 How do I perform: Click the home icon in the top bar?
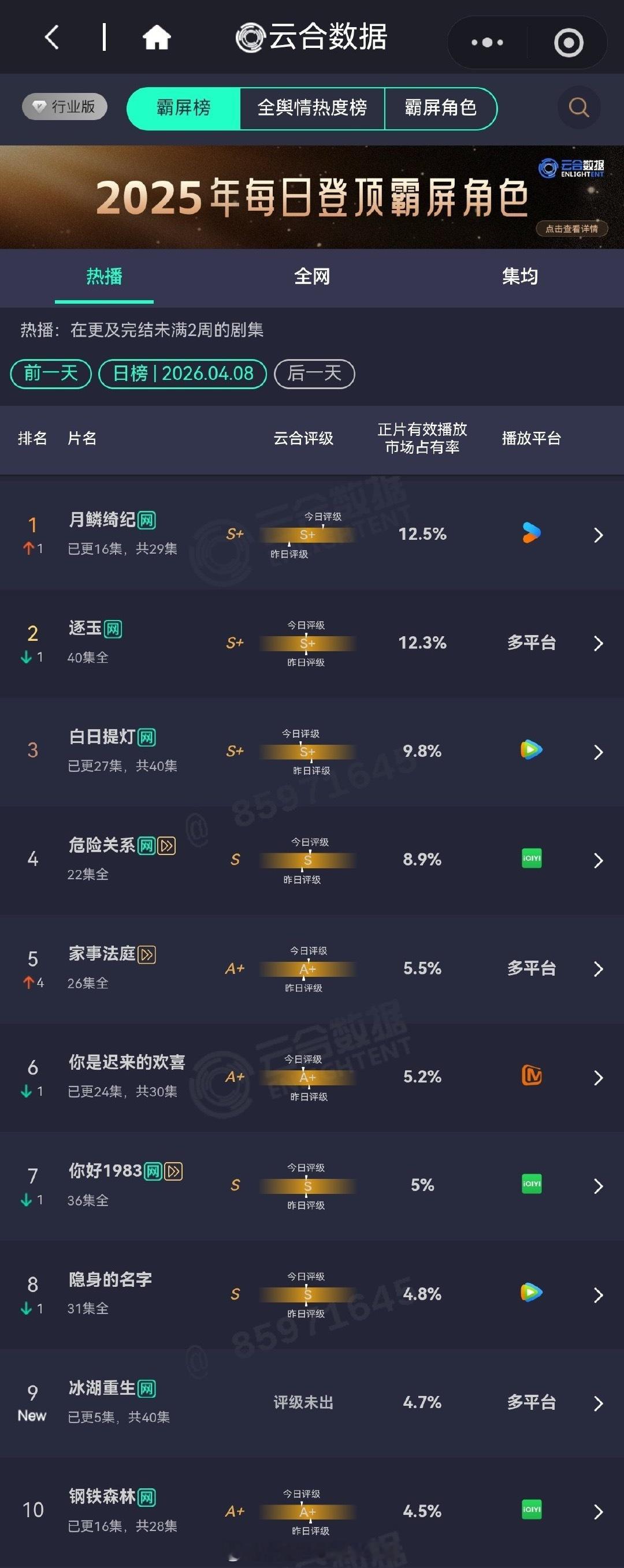coord(157,38)
